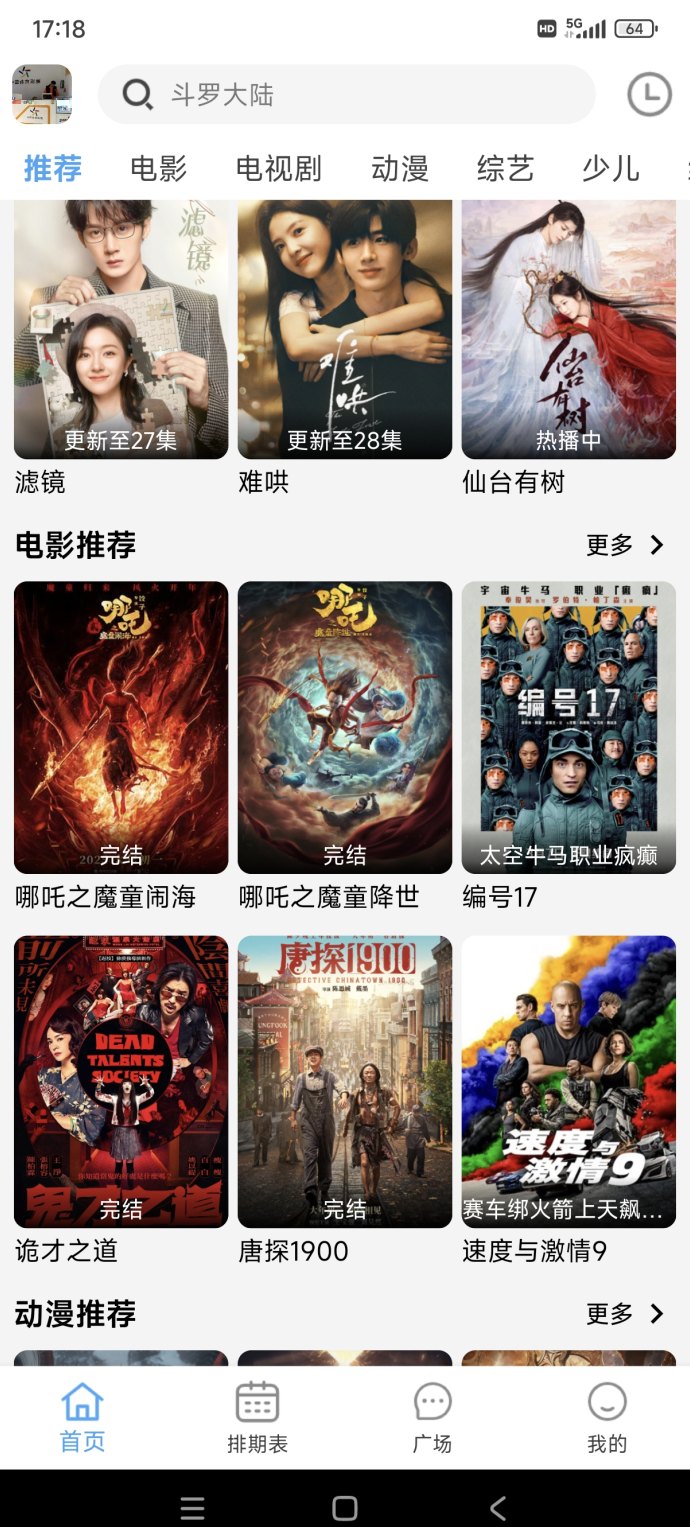
Task: Open the movie 速度与激情9
Action: 568,1081
